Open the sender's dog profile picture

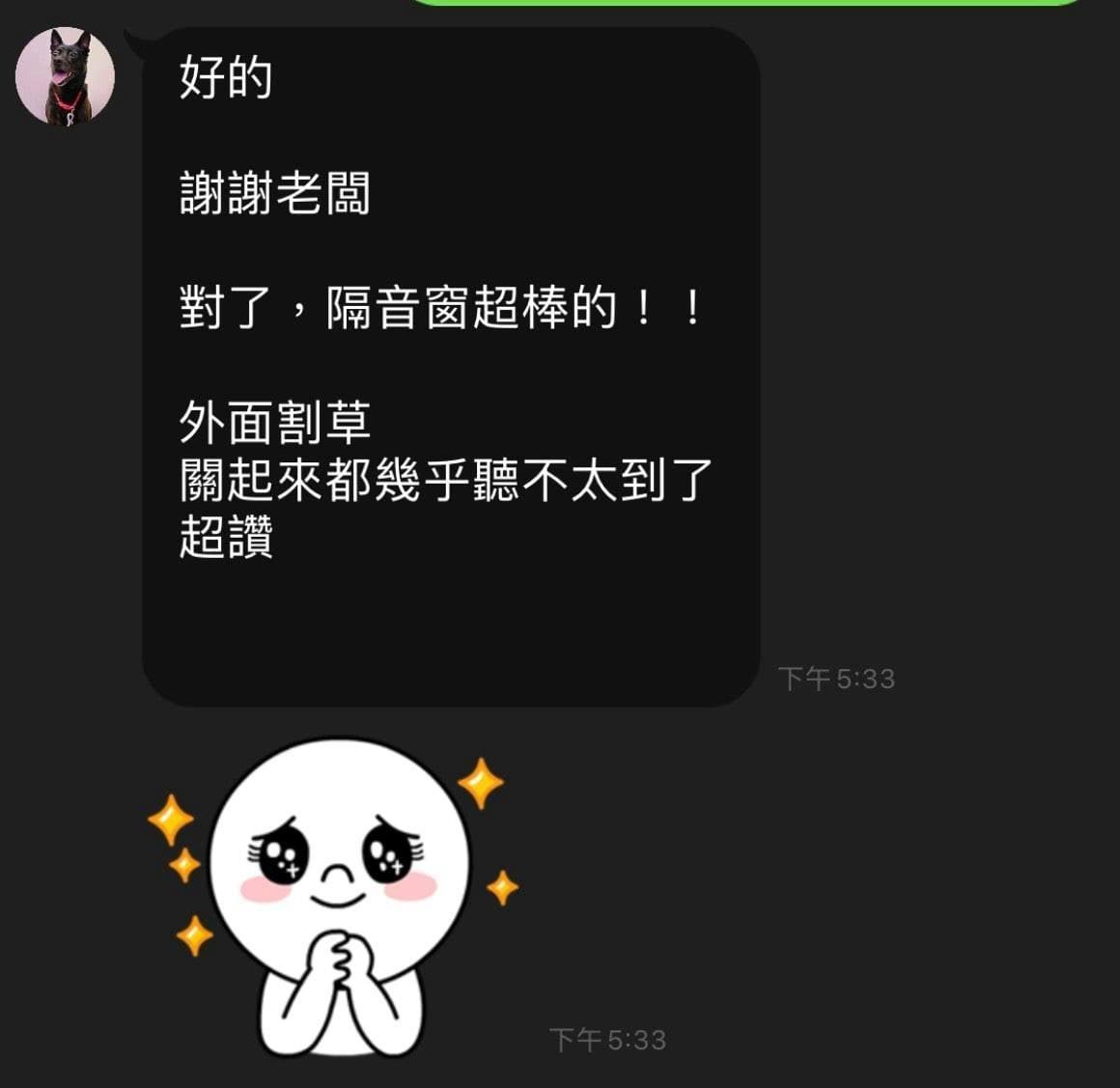pyautogui.click(x=66, y=77)
